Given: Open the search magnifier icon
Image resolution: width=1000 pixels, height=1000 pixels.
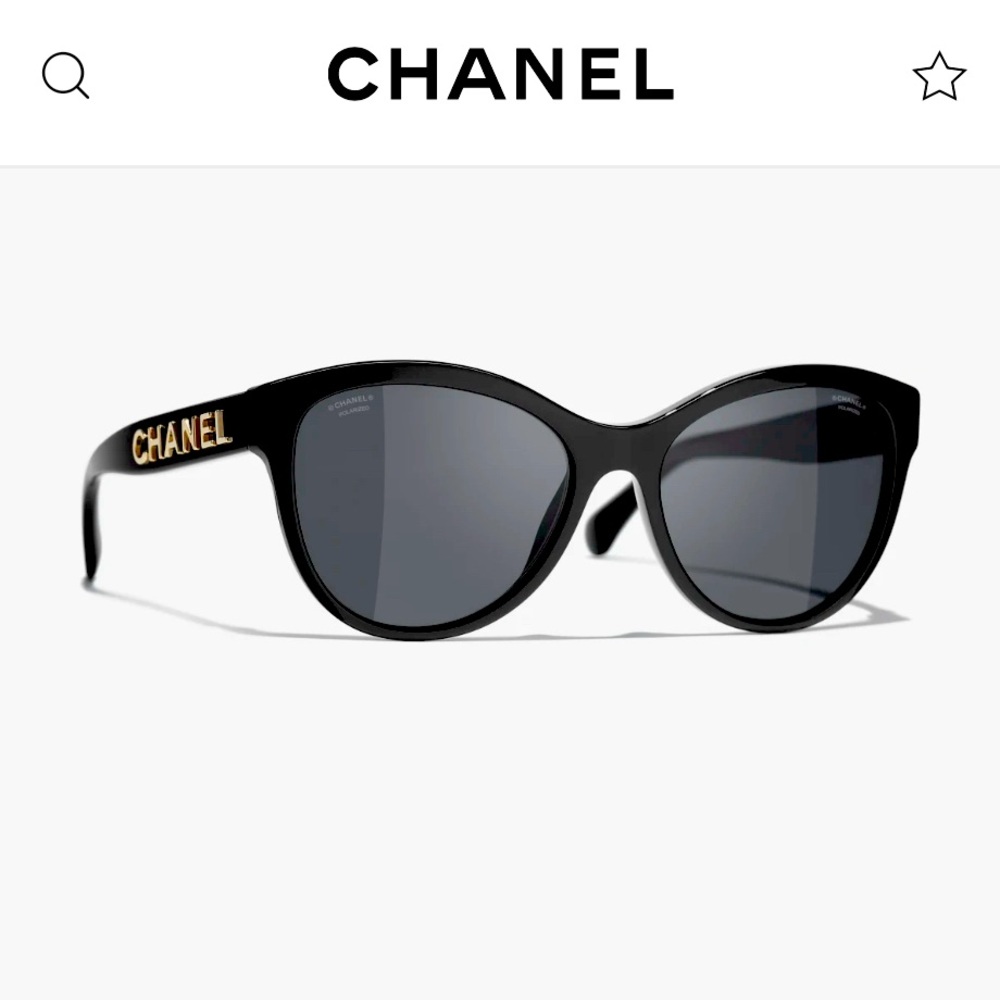Looking at the screenshot, I should (x=66, y=76).
